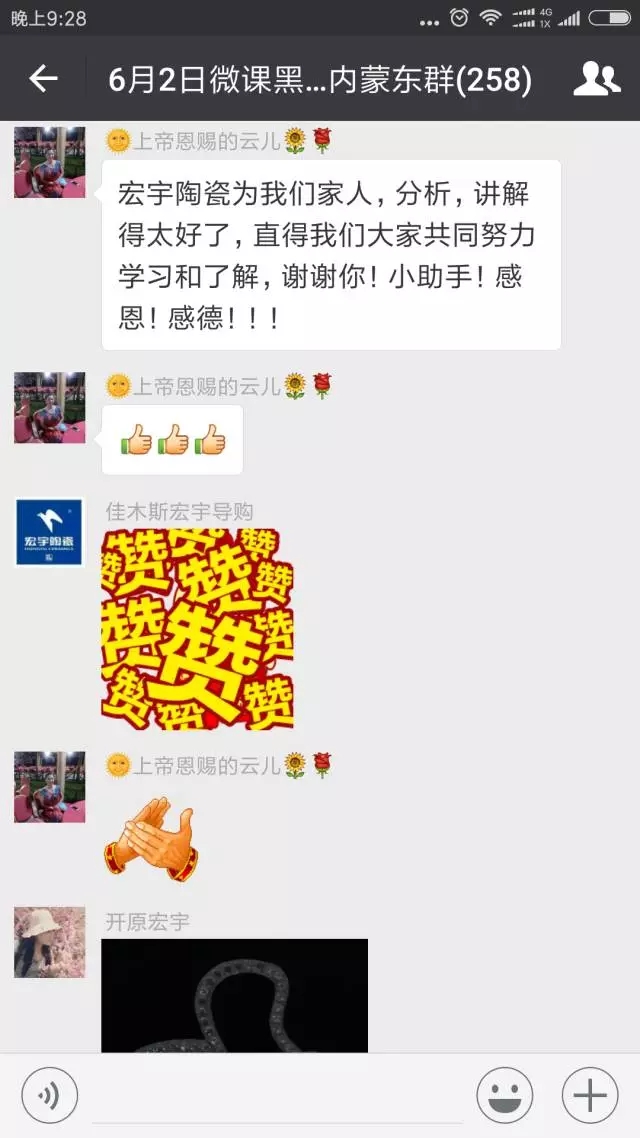Open the plus attachment menu
The height and width of the screenshot is (1138, 640).
(x=590, y=1095)
